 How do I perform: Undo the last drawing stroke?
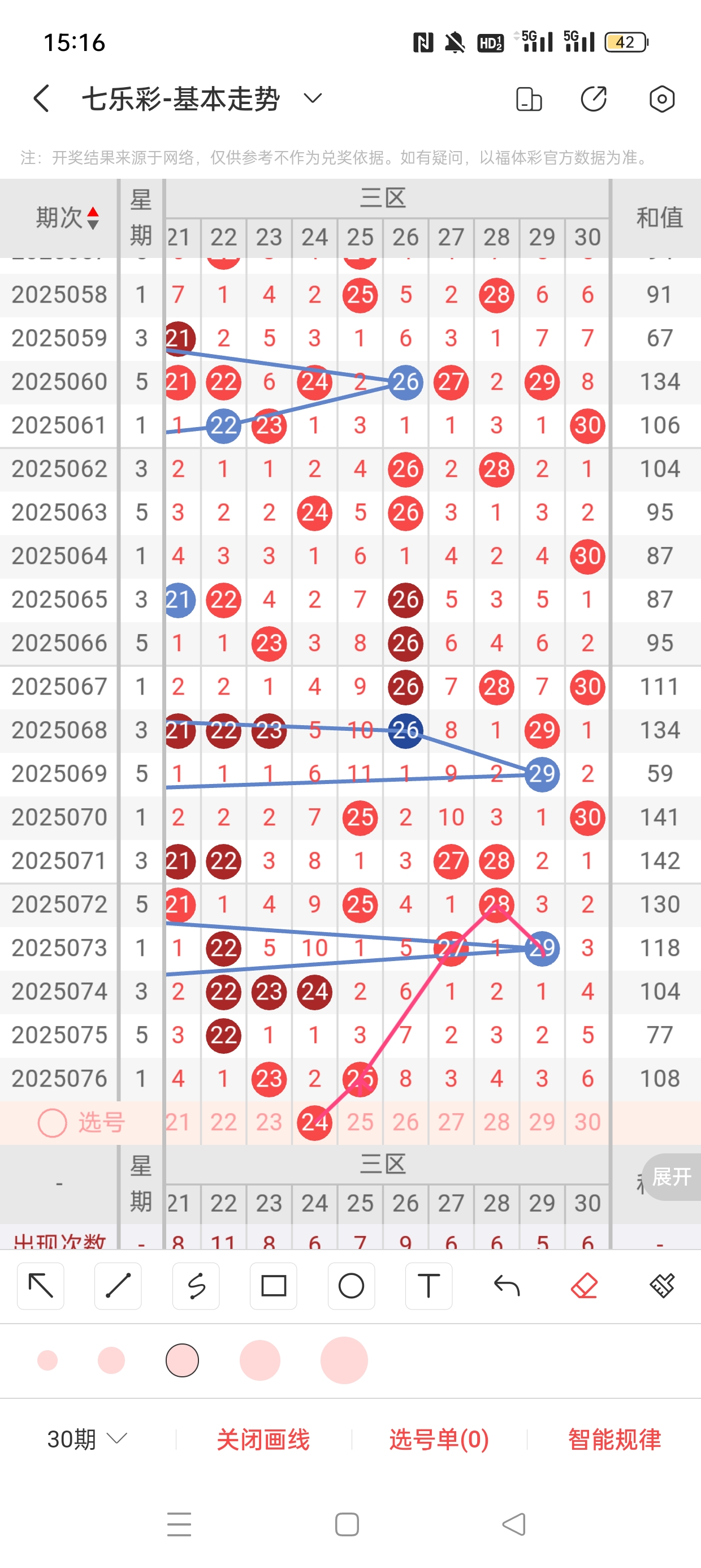(x=507, y=1286)
